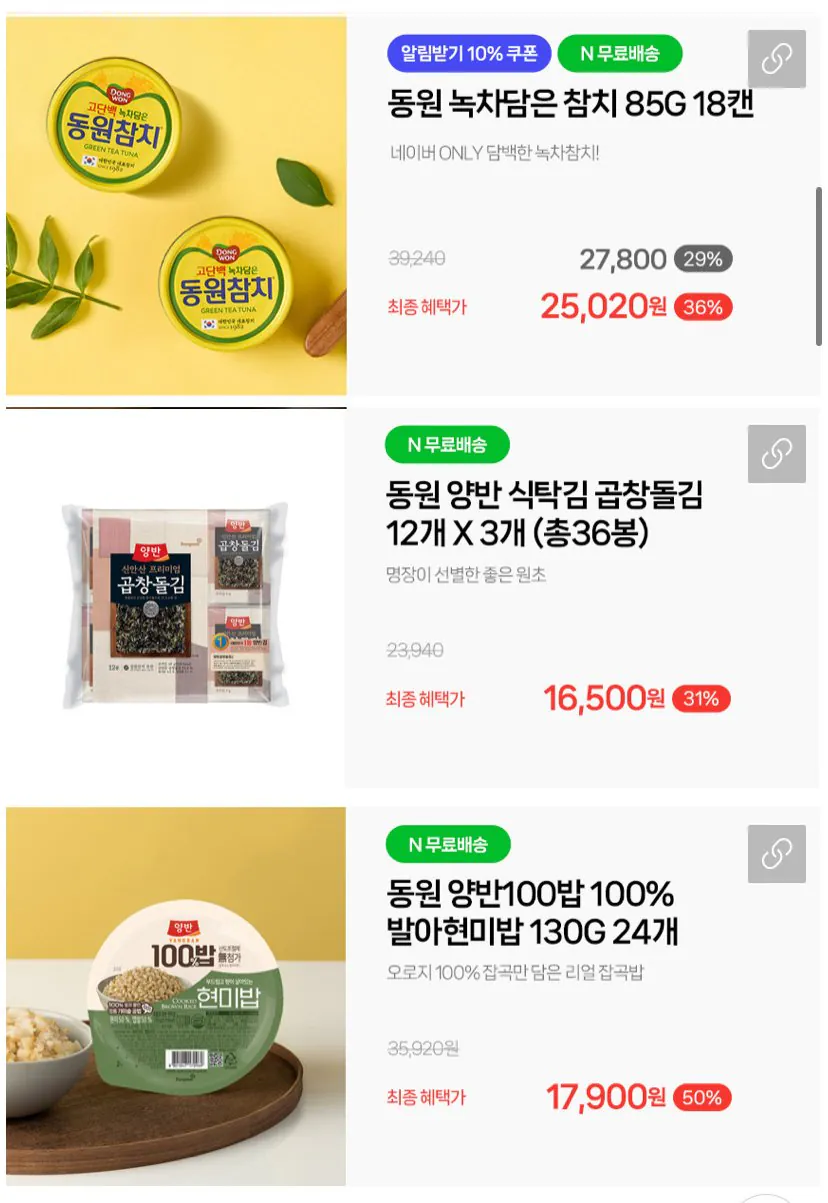
Task: Click the green tea tuna product photo
Action: pos(176,200)
